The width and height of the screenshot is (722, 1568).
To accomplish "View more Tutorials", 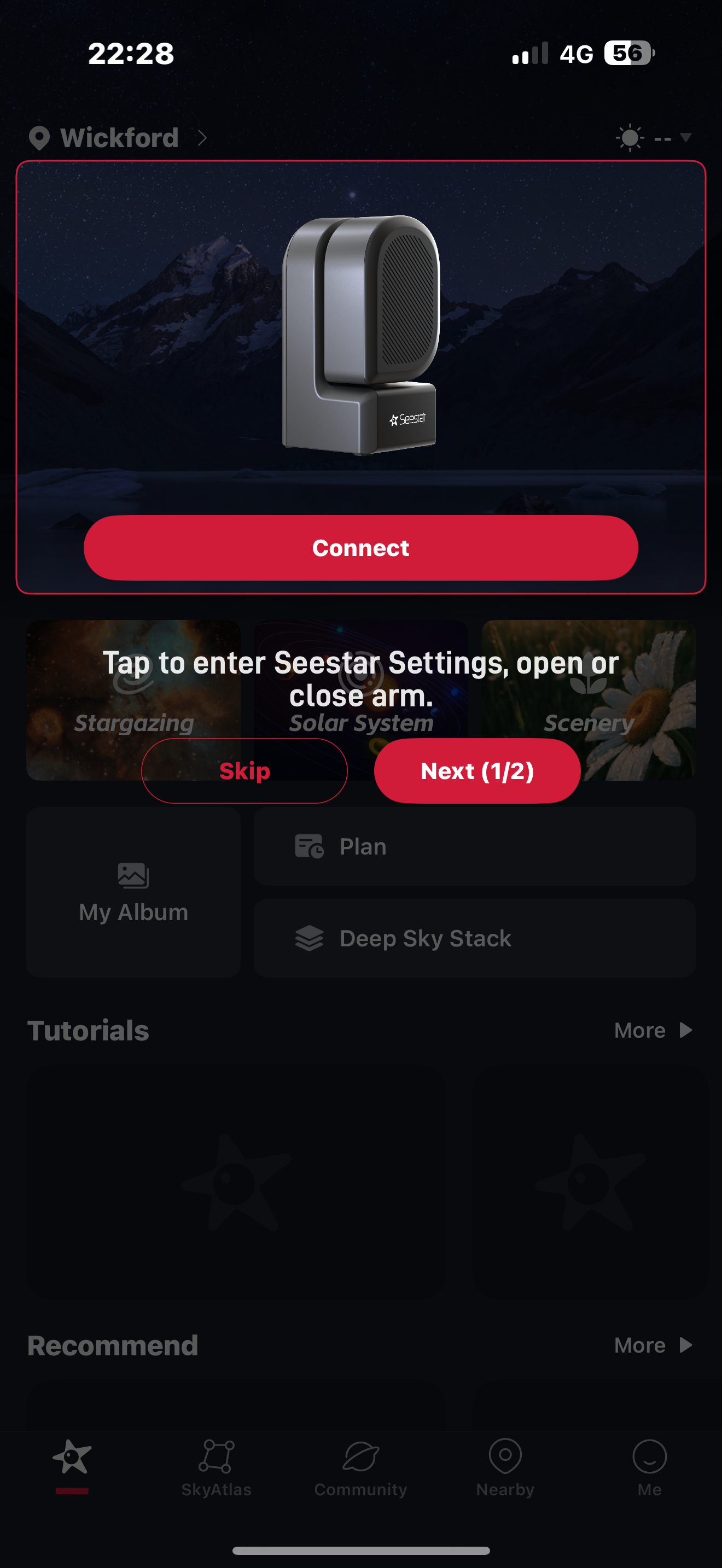I will [x=653, y=1031].
